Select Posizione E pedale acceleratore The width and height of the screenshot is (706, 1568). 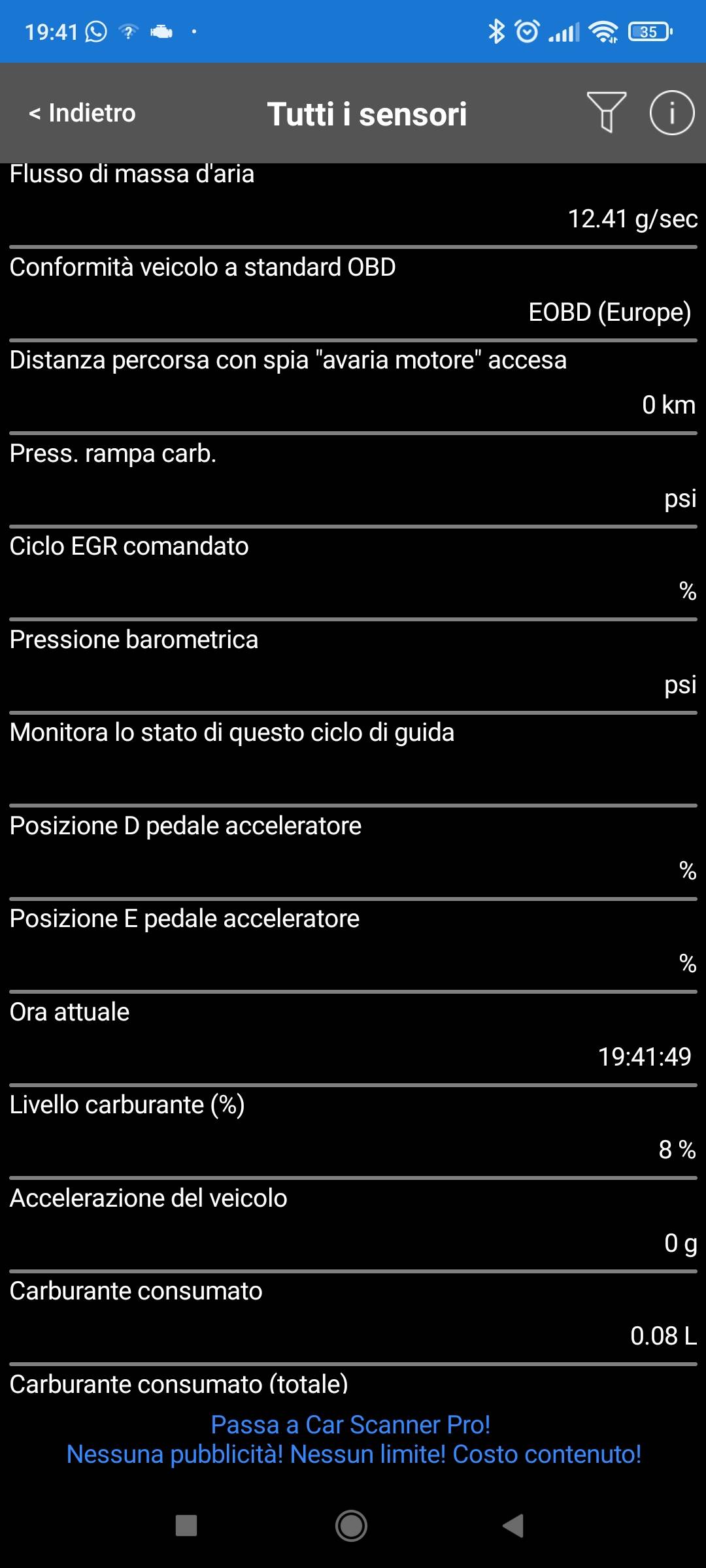click(353, 945)
